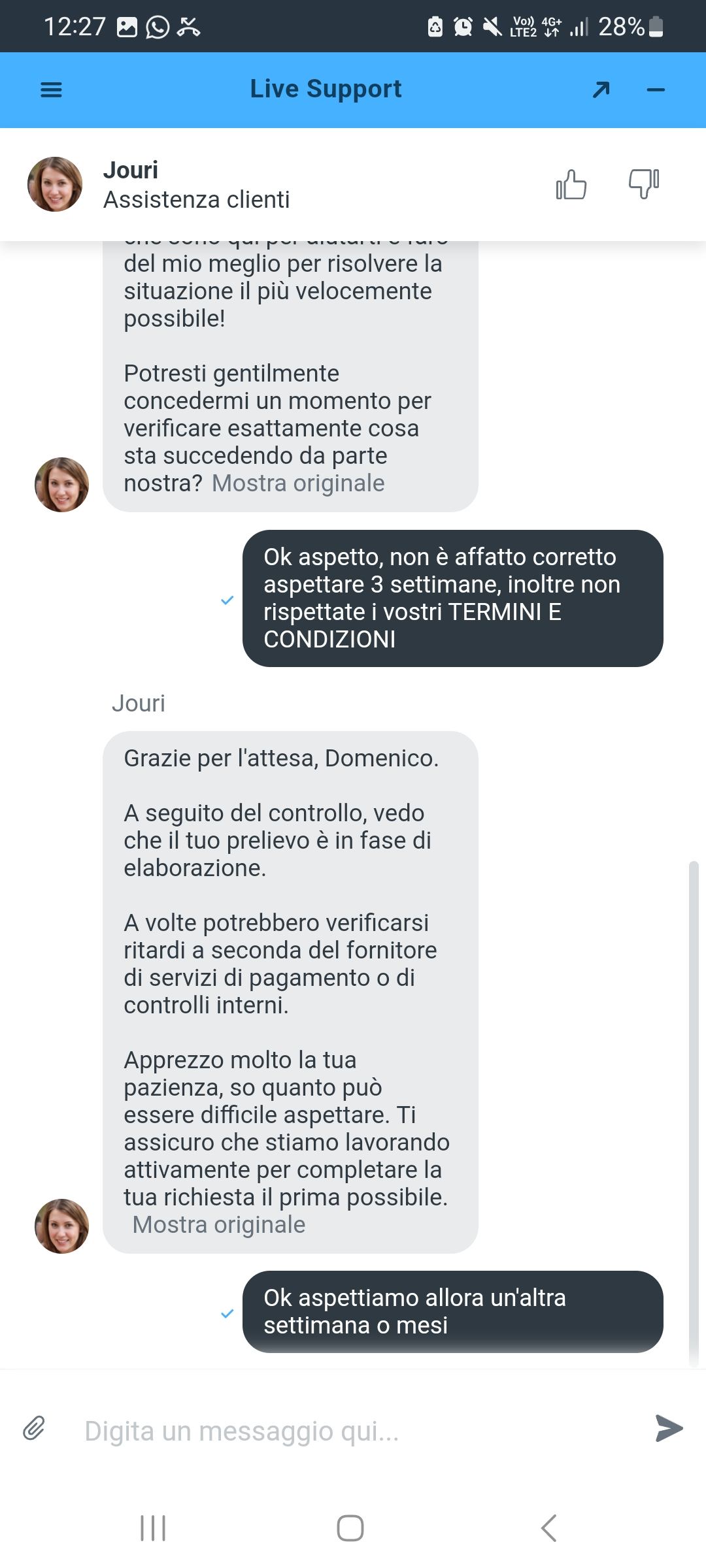Go back using the system back button
Image resolution: width=706 pixels, height=1568 pixels.
click(x=549, y=1528)
